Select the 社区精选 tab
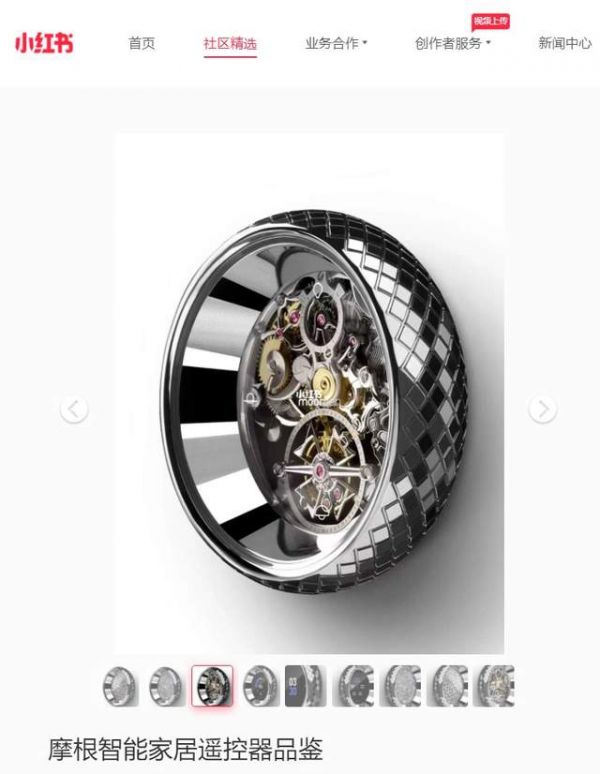 pyautogui.click(x=230, y=44)
